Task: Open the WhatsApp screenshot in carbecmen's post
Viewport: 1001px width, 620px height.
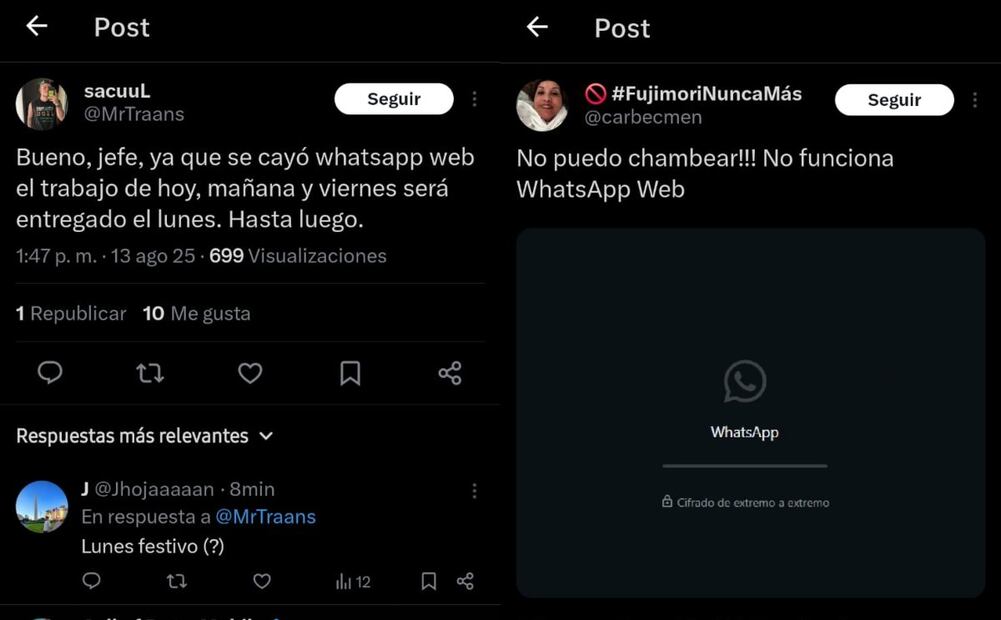Action: [x=750, y=412]
